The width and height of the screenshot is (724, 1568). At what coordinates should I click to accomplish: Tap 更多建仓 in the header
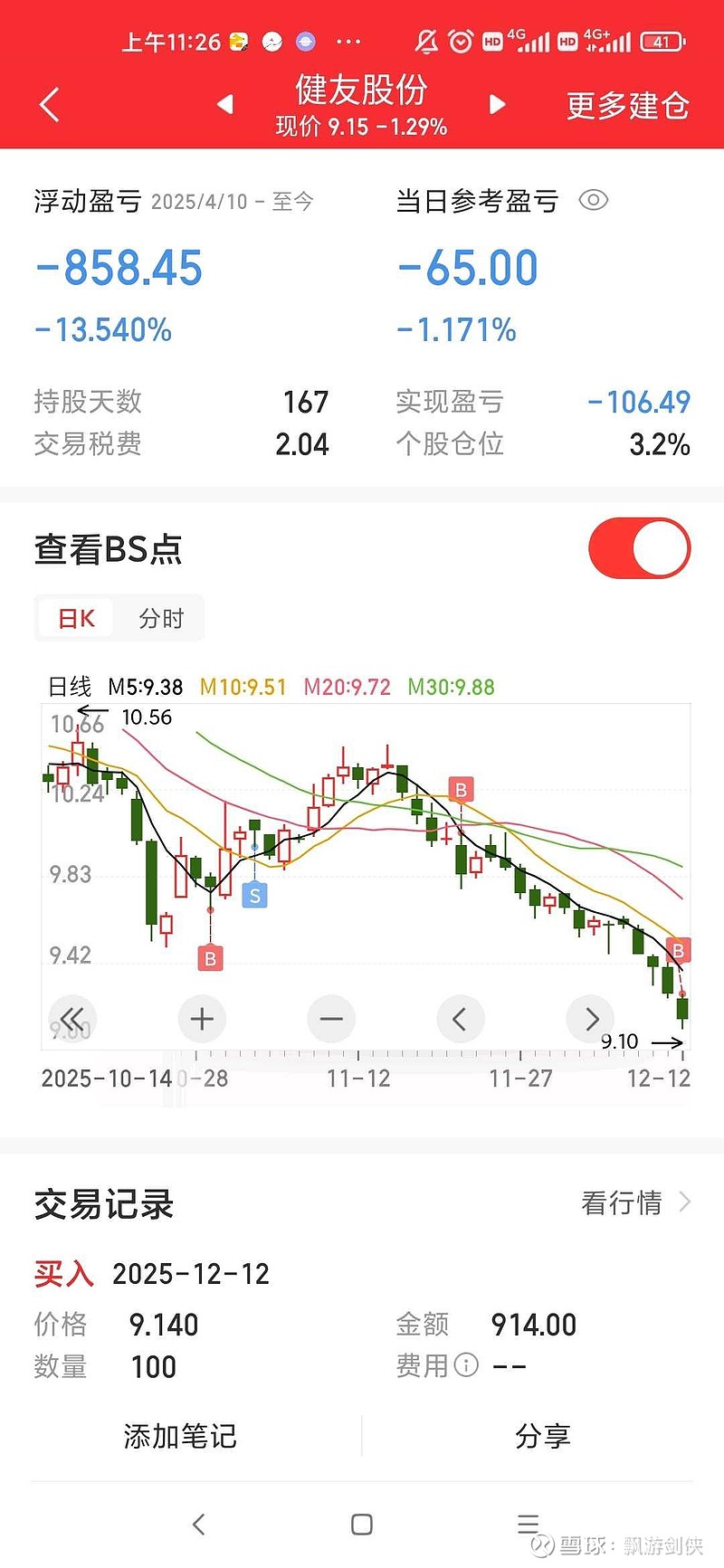click(x=627, y=106)
